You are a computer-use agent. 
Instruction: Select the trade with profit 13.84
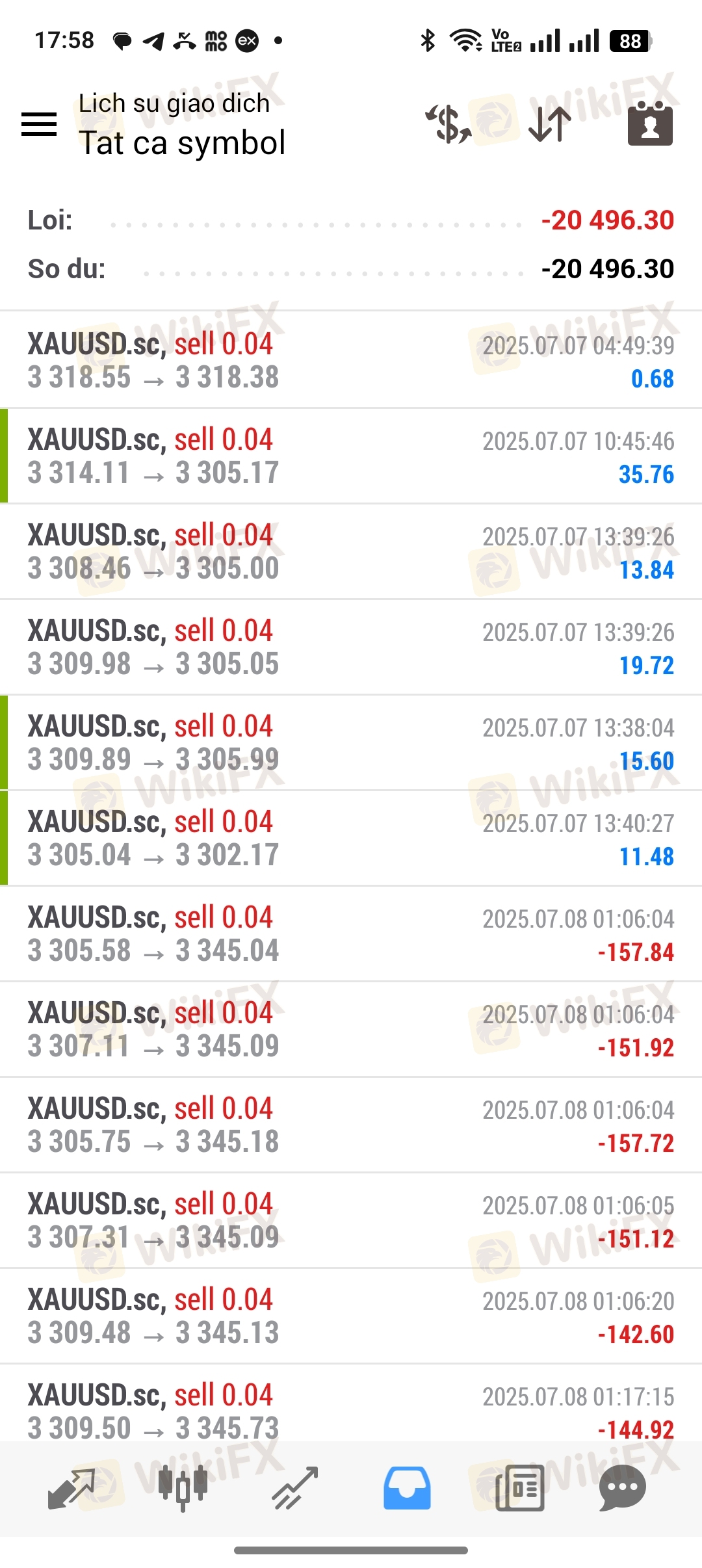(351, 551)
